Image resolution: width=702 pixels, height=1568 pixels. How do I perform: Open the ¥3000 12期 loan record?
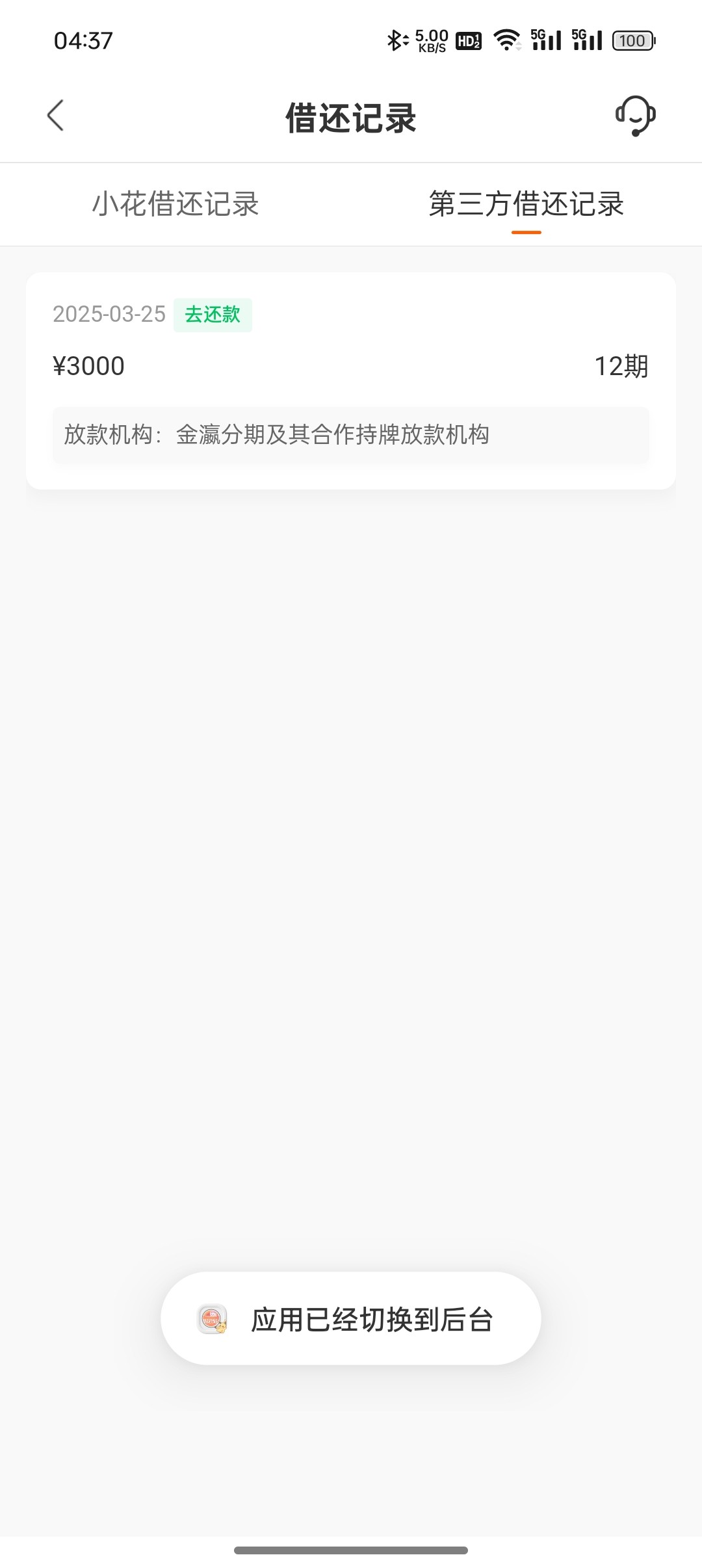pyautogui.click(x=351, y=381)
